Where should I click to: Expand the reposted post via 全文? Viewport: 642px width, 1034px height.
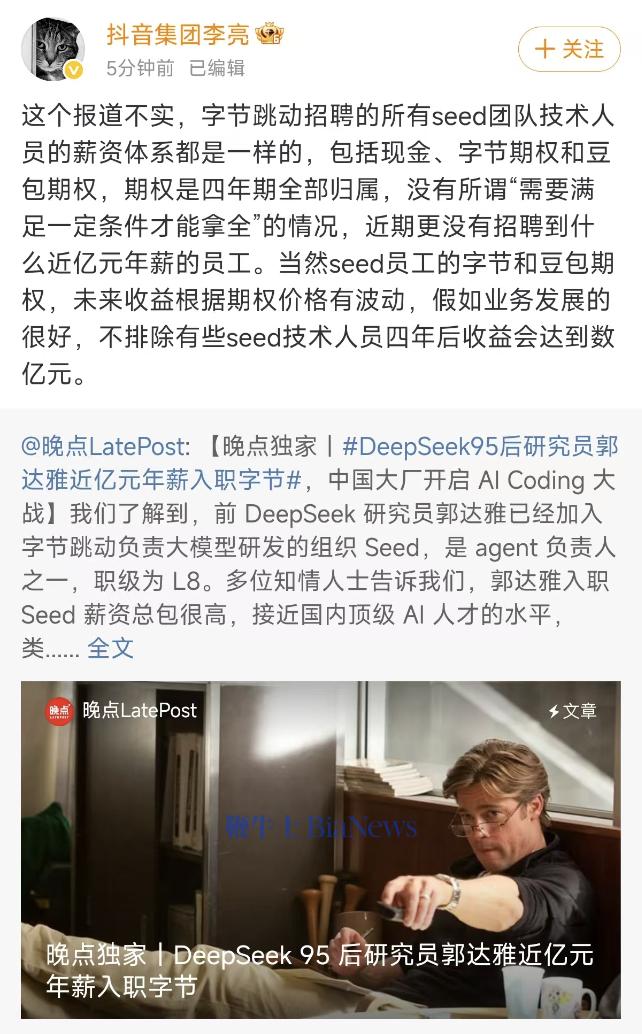[x=110, y=647]
